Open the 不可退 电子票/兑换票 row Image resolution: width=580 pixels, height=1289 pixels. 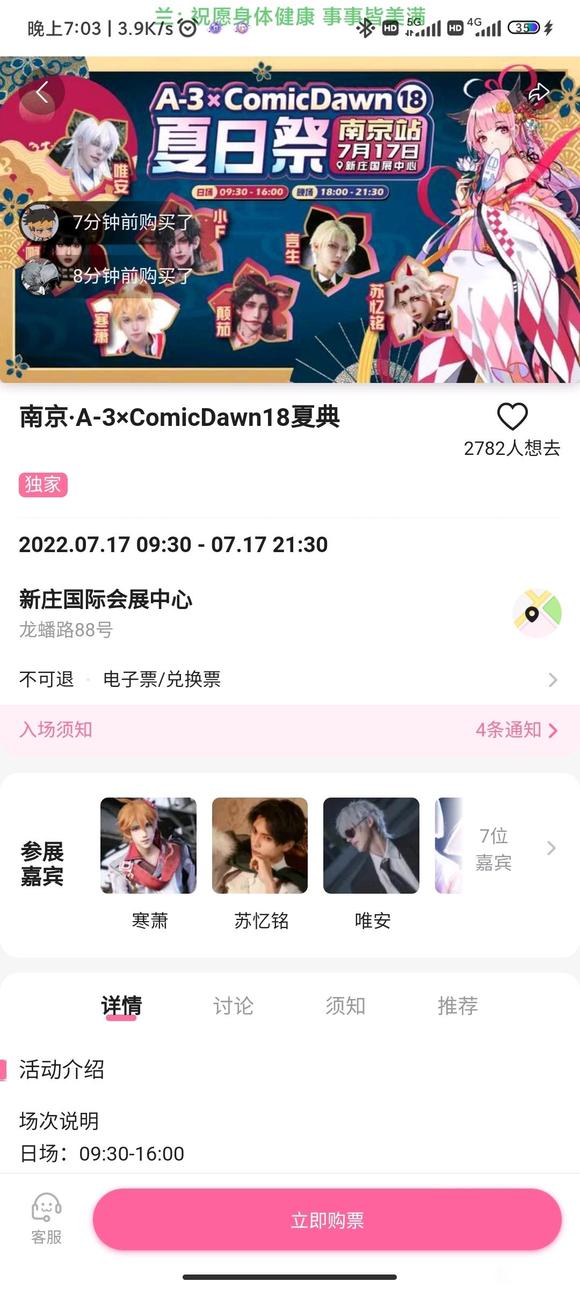point(290,680)
